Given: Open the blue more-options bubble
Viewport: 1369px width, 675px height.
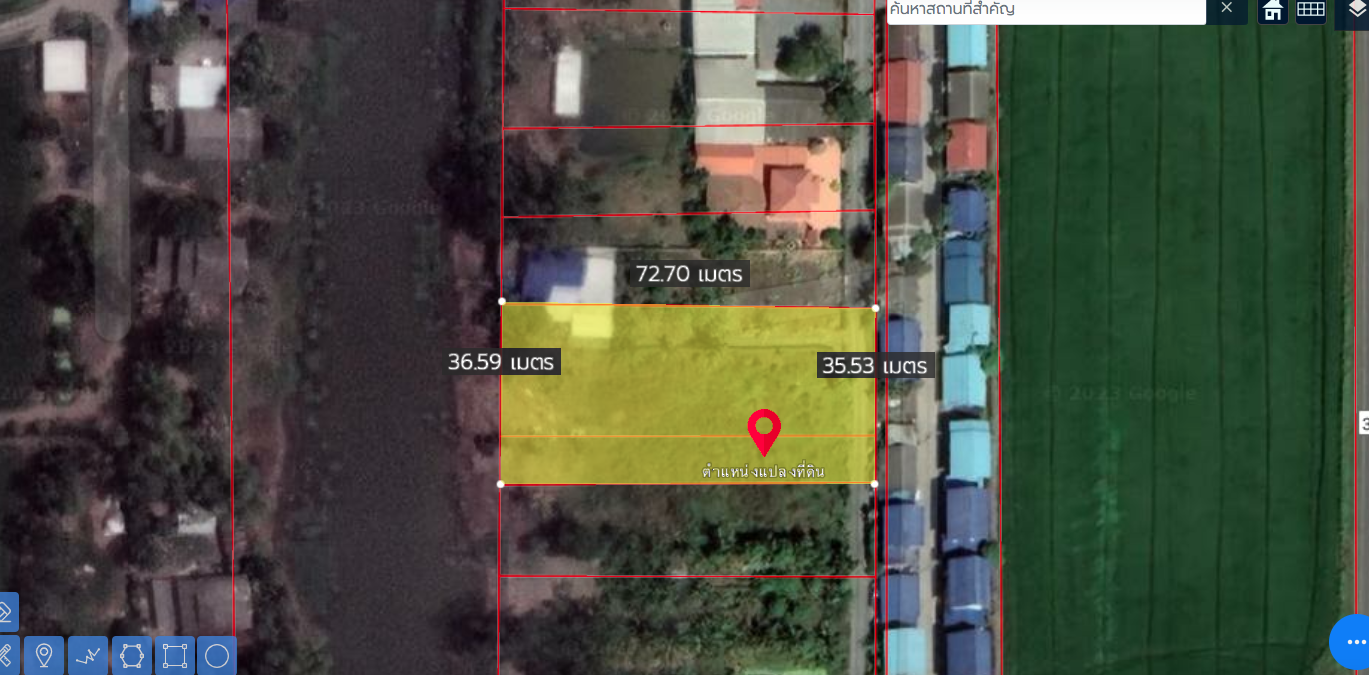Looking at the screenshot, I should click(1353, 642).
